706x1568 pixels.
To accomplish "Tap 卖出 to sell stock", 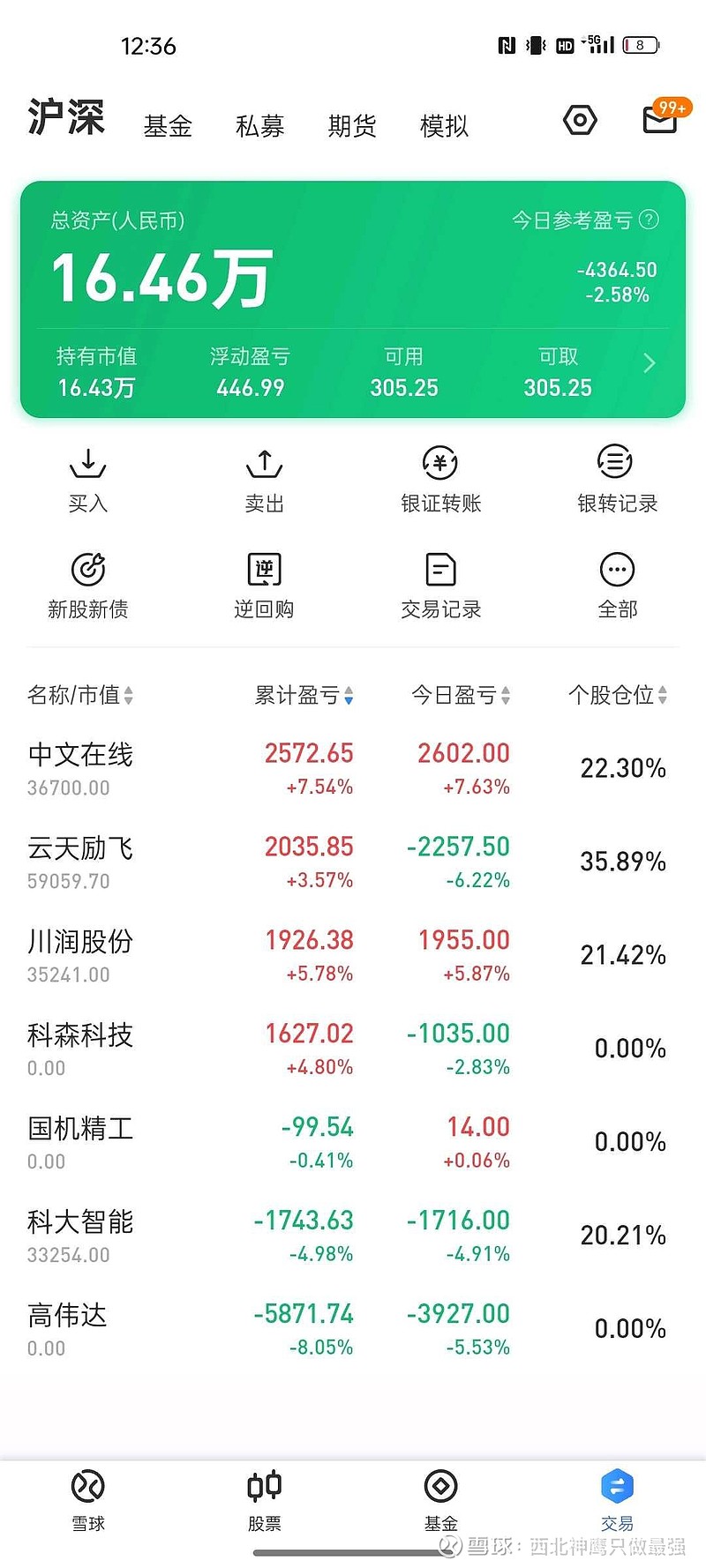I will [264, 481].
